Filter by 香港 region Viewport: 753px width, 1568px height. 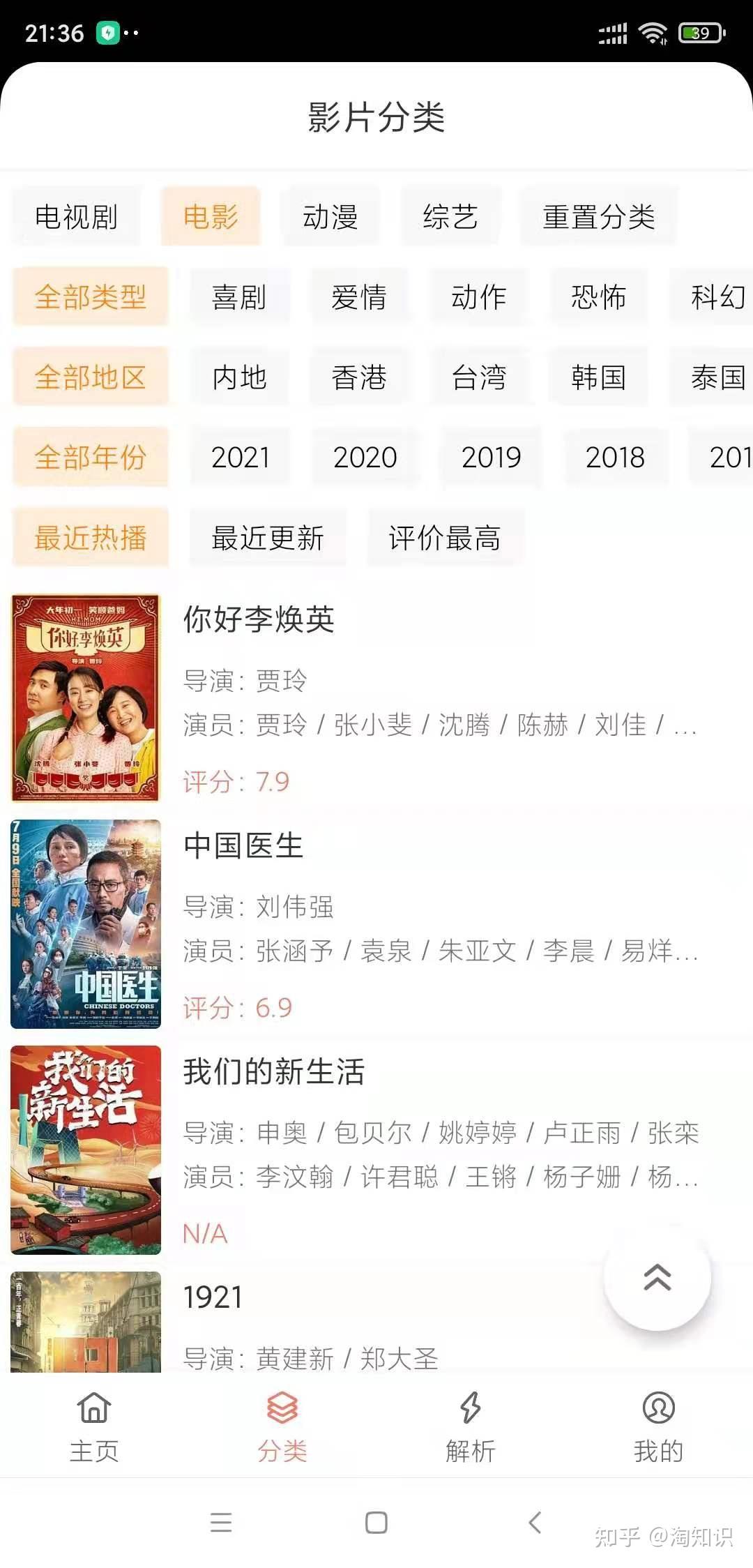pos(359,377)
